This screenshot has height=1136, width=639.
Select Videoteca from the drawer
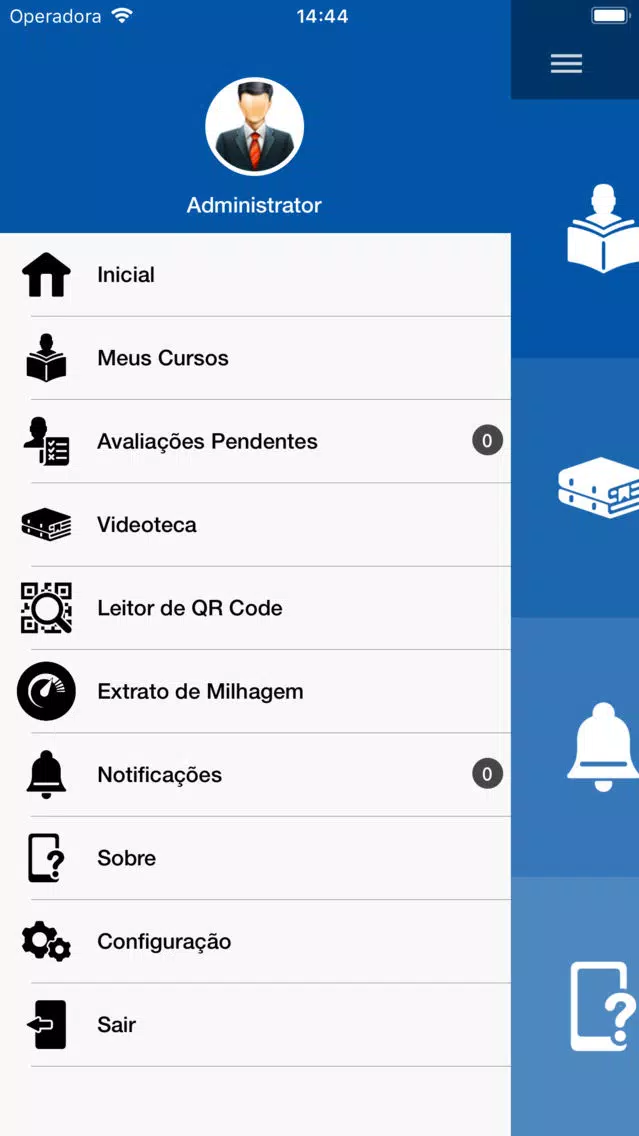(x=255, y=525)
